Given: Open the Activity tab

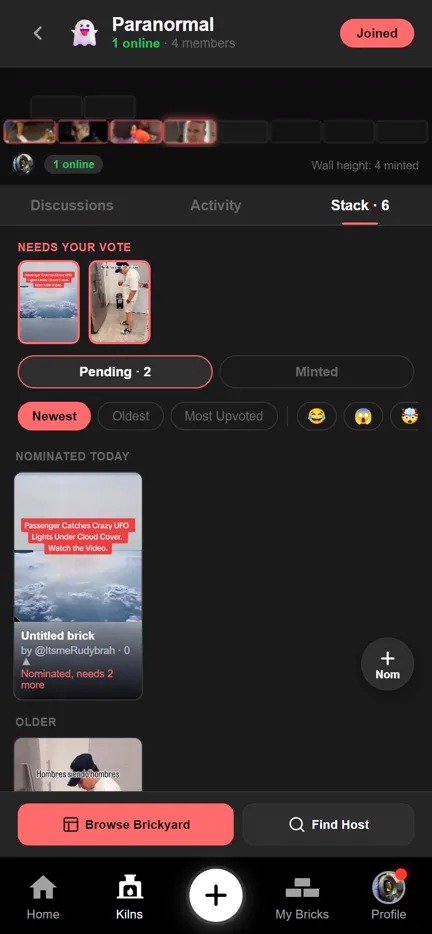Looking at the screenshot, I should [216, 206].
